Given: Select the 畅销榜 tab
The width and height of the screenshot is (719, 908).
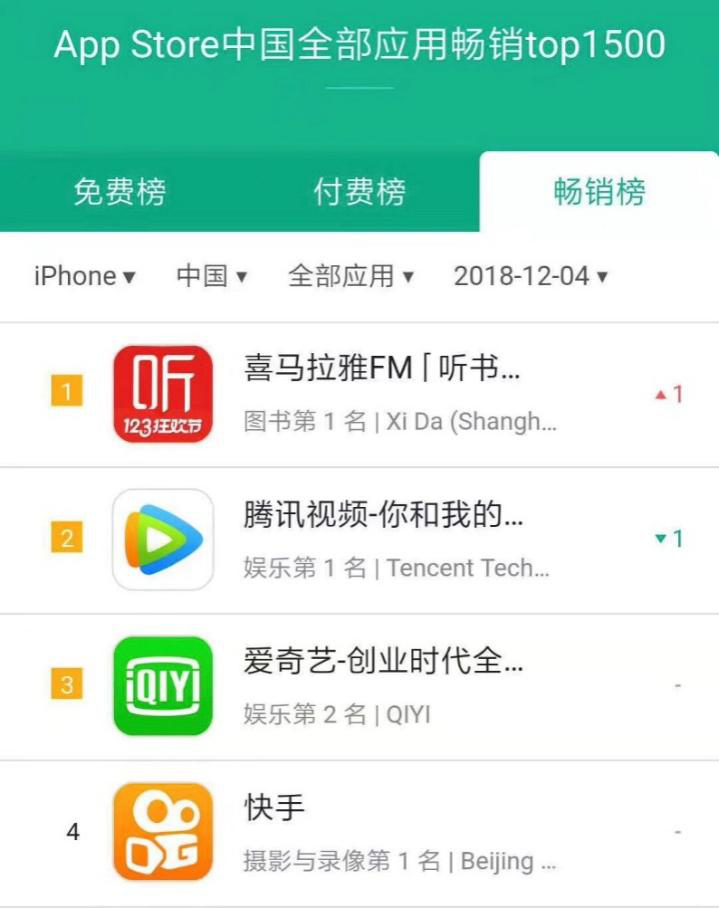Looking at the screenshot, I should pyautogui.click(x=599, y=192).
